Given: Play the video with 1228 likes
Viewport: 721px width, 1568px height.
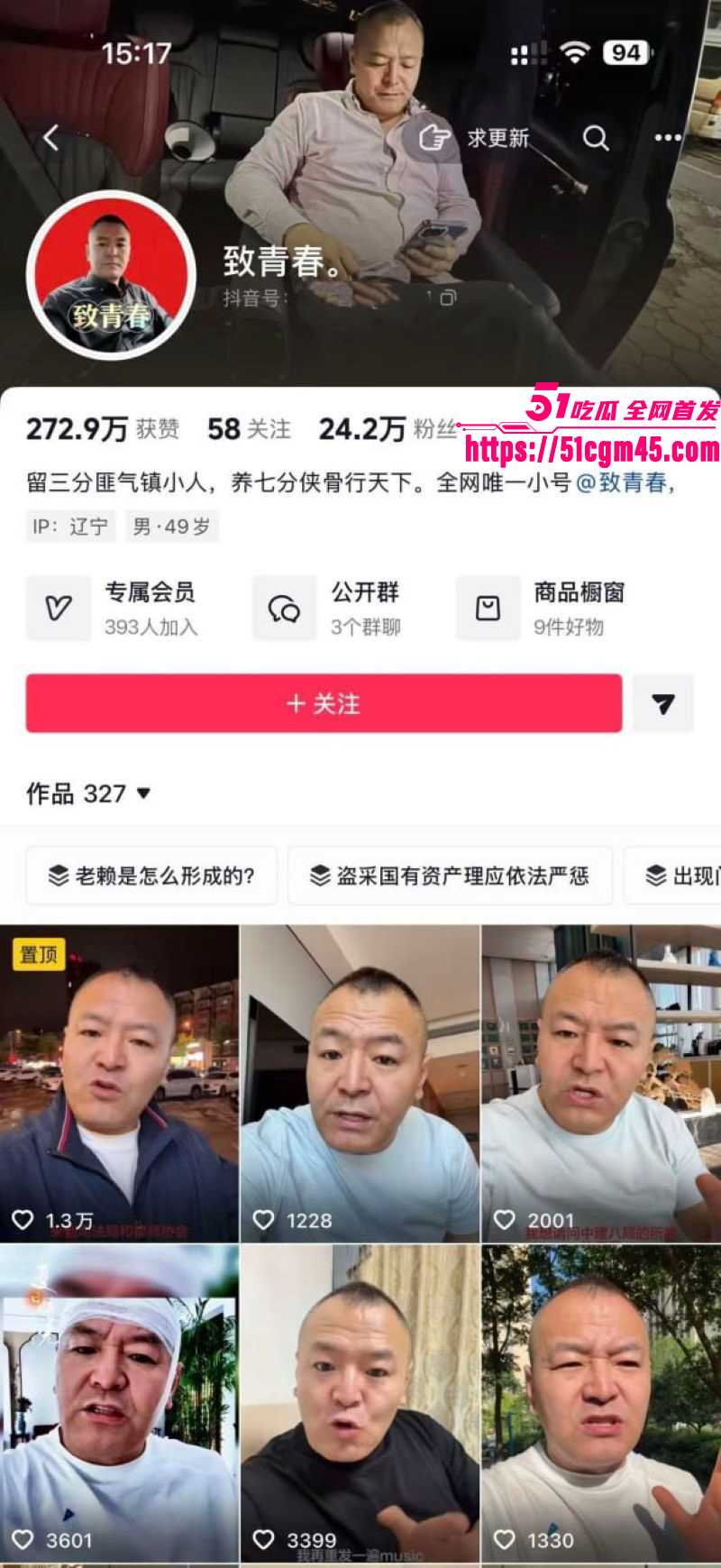Looking at the screenshot, I should click(x=360, y=1083).
